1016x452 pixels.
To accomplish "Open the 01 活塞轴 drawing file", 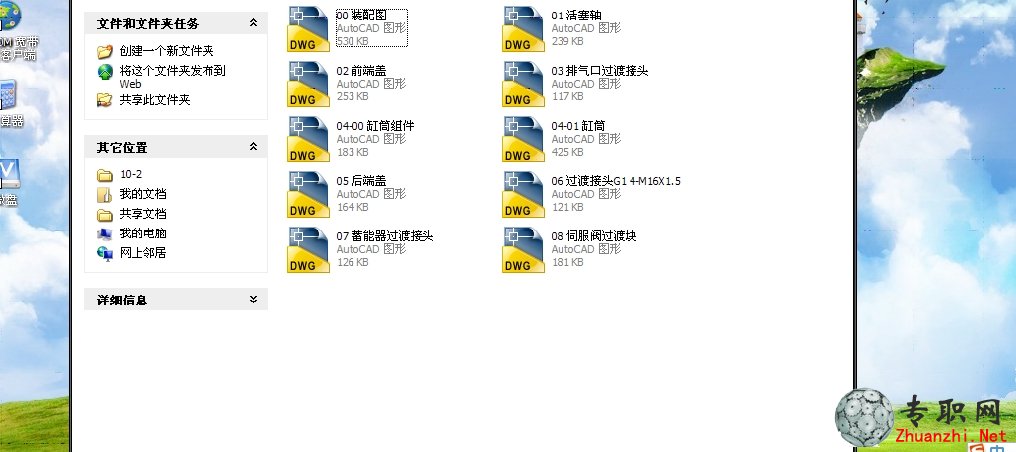I will click(523, 28).
